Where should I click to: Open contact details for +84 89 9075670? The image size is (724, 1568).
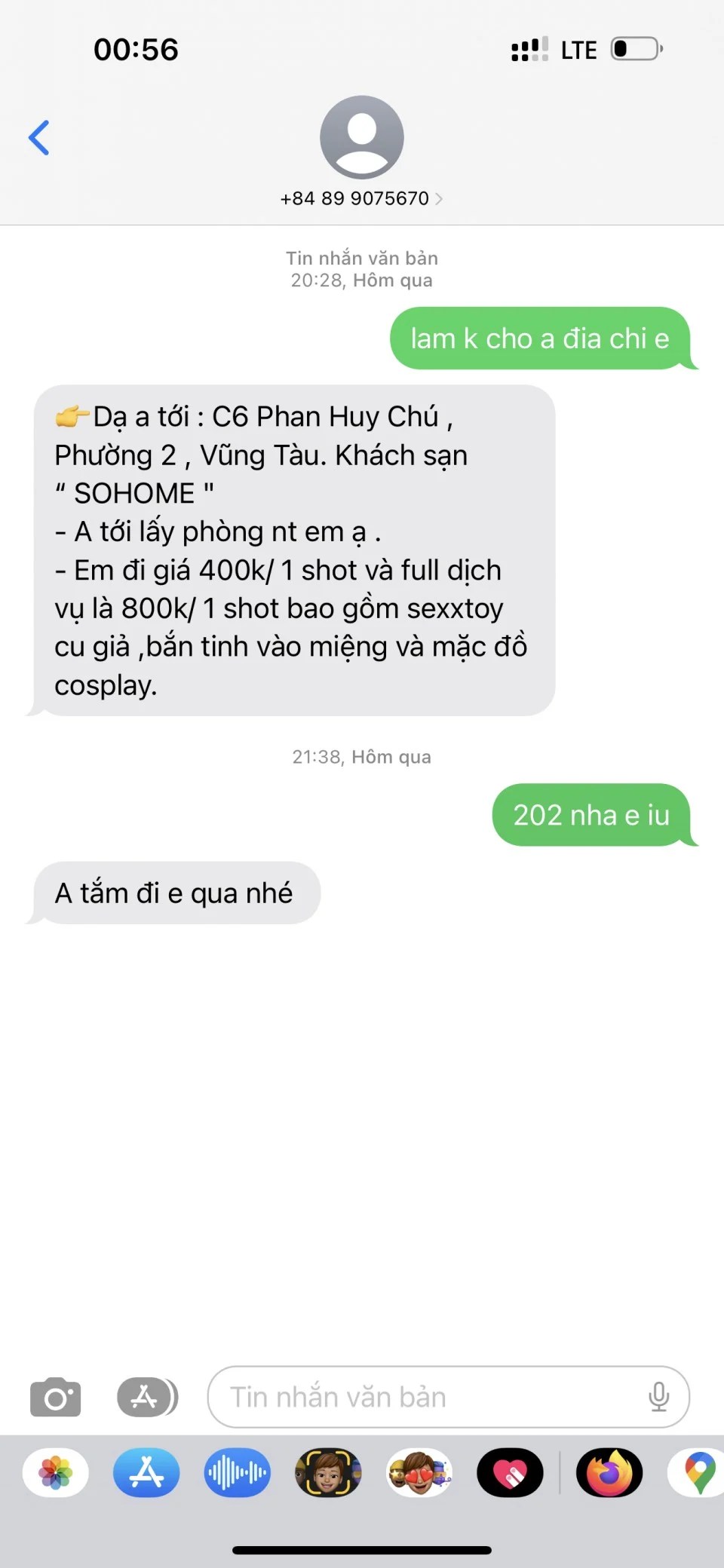(x=361, y=198)
